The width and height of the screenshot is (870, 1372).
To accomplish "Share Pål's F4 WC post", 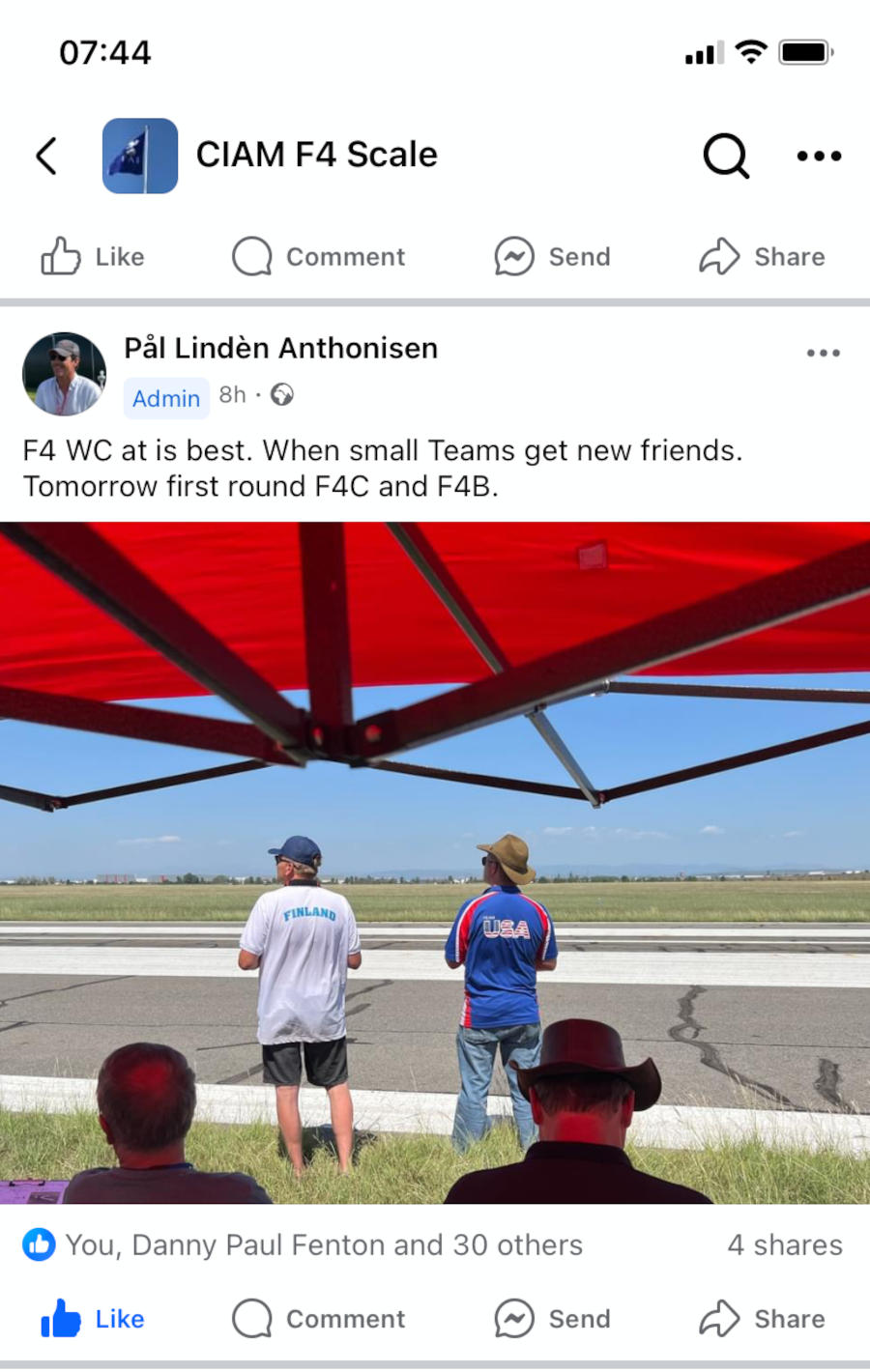I will click(762, 1319).
